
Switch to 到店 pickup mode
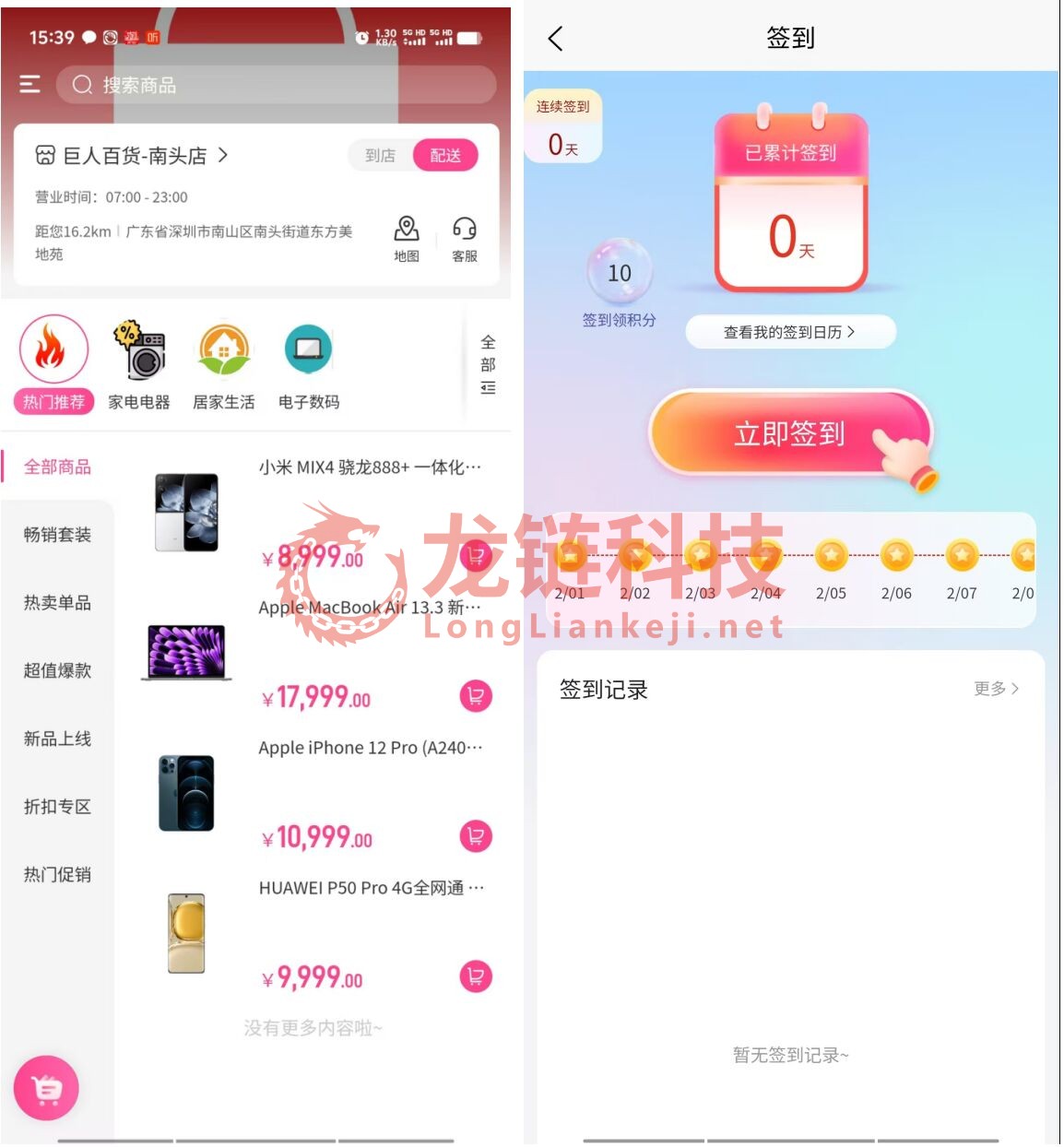(x=380, y=156)
